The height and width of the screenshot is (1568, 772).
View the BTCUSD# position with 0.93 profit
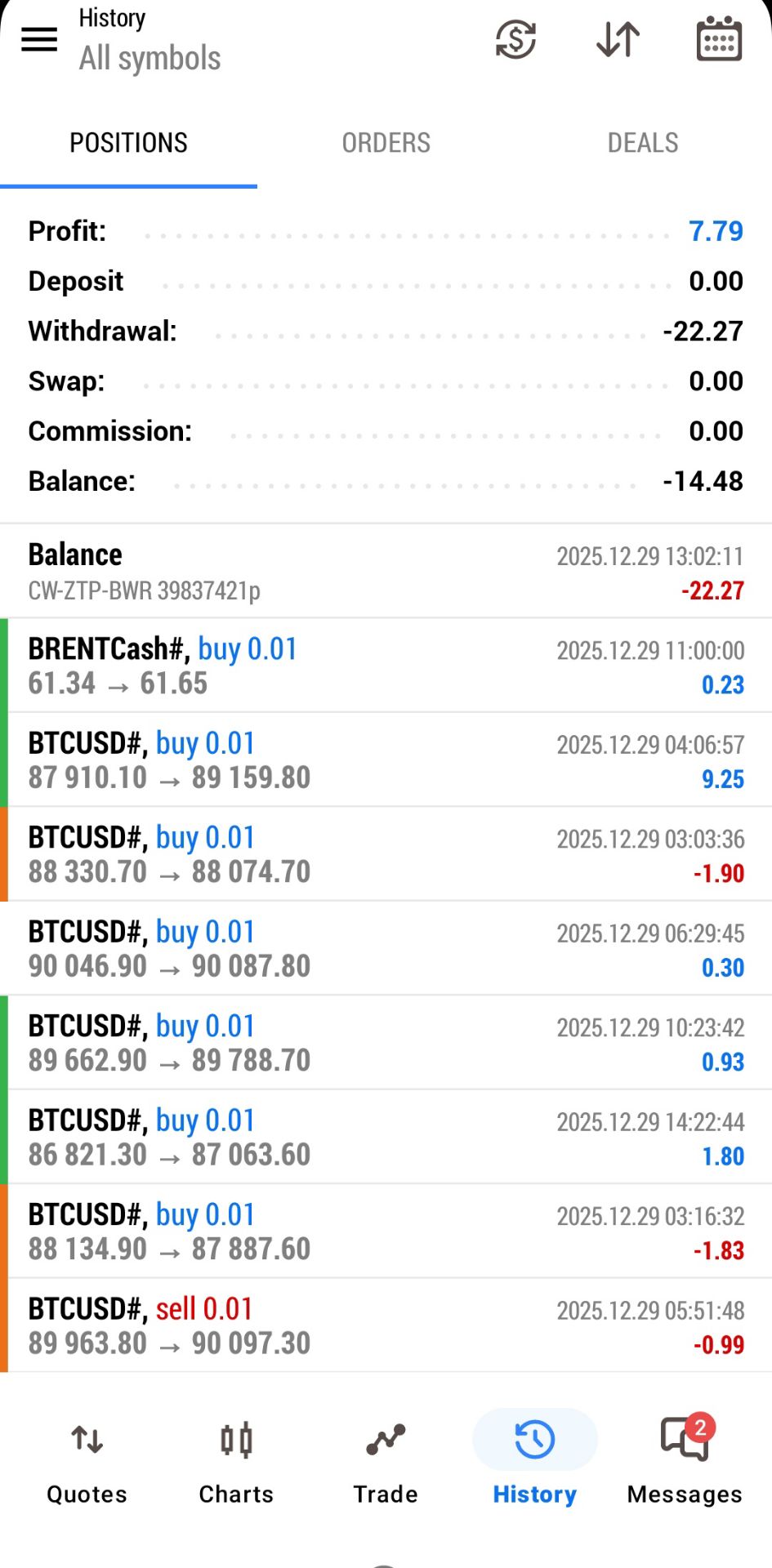pyautogui.click(x=386, y=1043)
